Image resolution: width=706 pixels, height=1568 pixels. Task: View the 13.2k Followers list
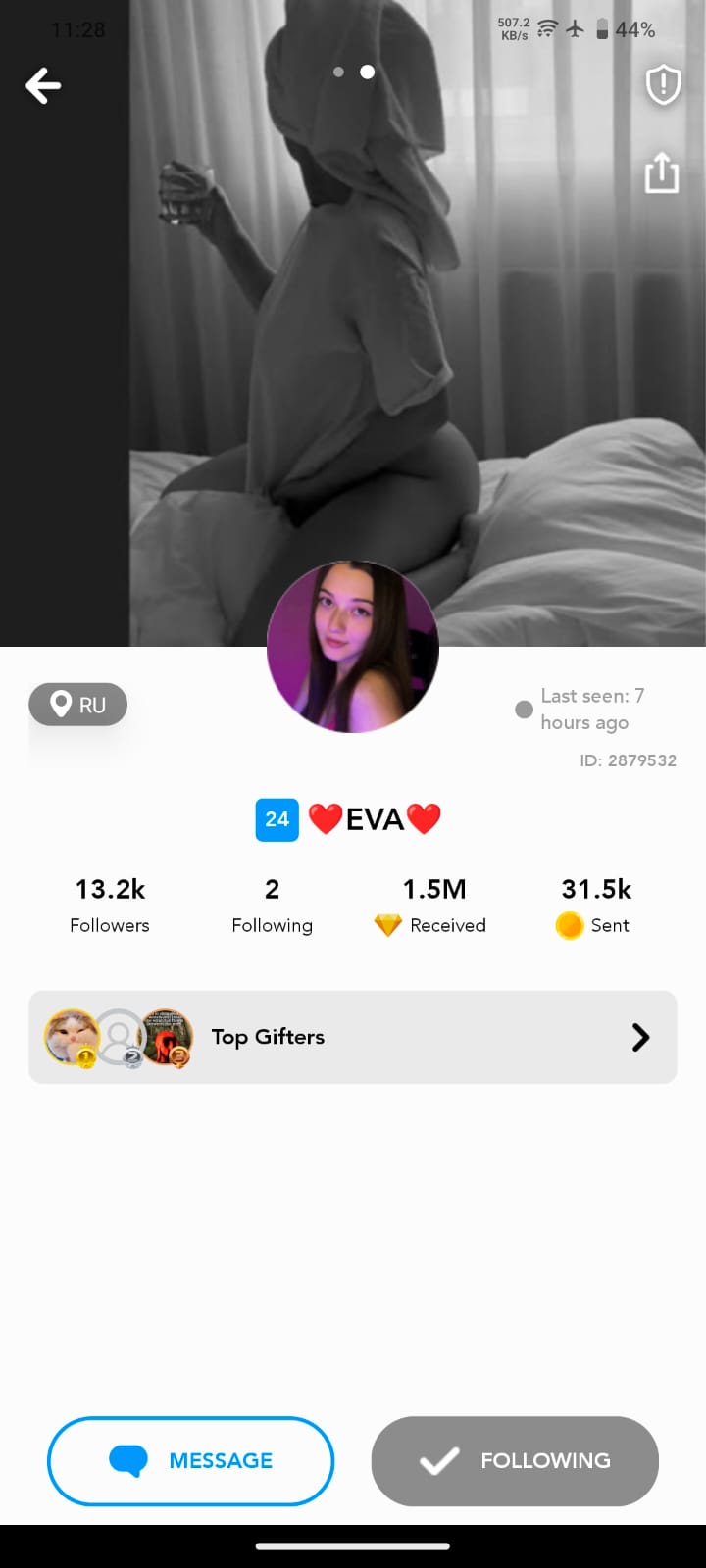tap(110, 905)
